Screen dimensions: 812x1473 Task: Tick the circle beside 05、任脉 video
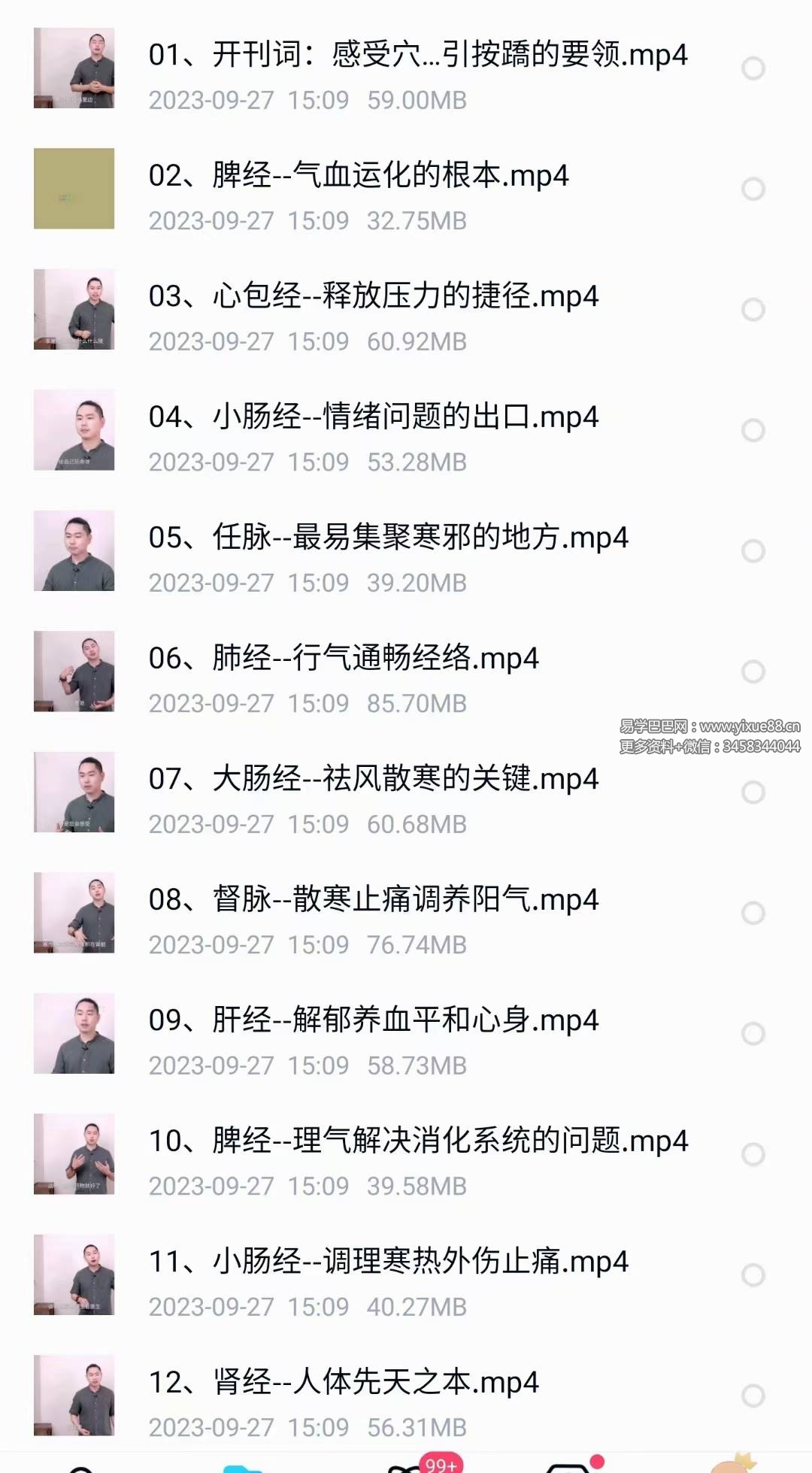[x=753, y=551]
